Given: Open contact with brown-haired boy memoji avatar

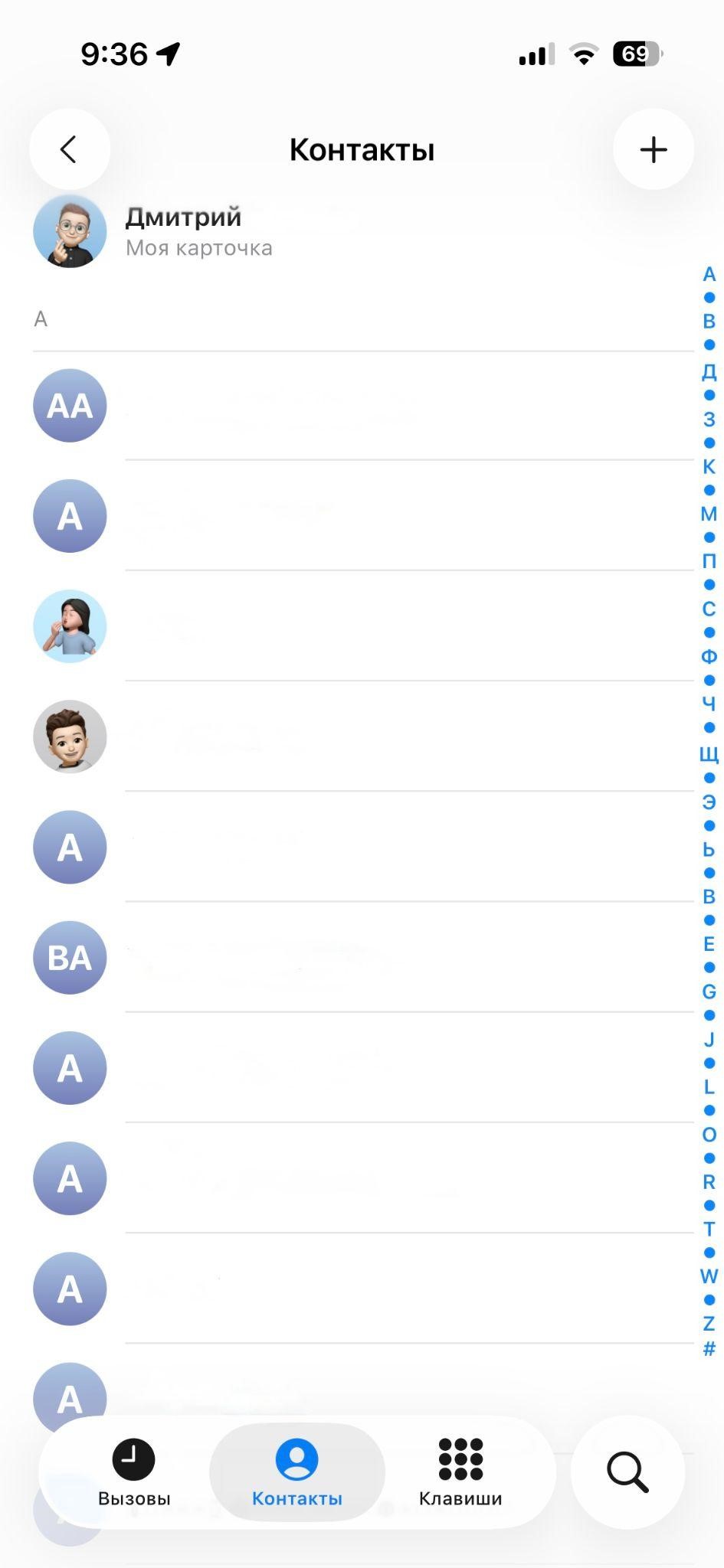Looking at the screenshot, I should pyautogui.click(x=363, y=737).
